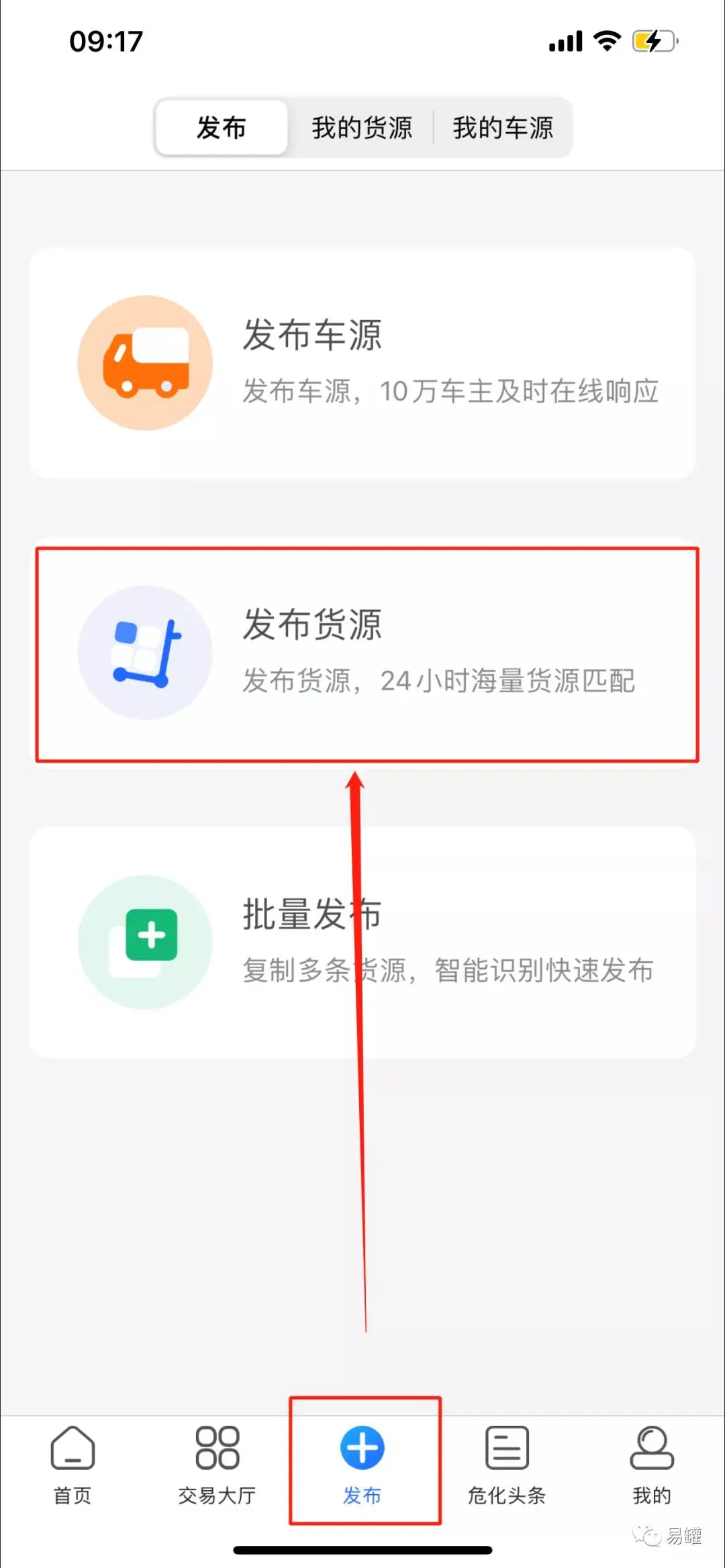Open the 发布车源 card

point(362,363)
